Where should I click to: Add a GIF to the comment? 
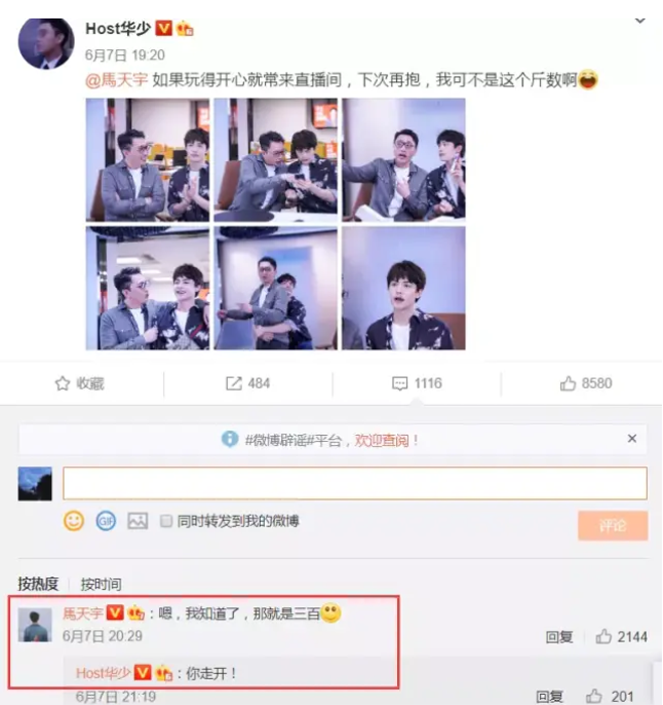[105, 521]
